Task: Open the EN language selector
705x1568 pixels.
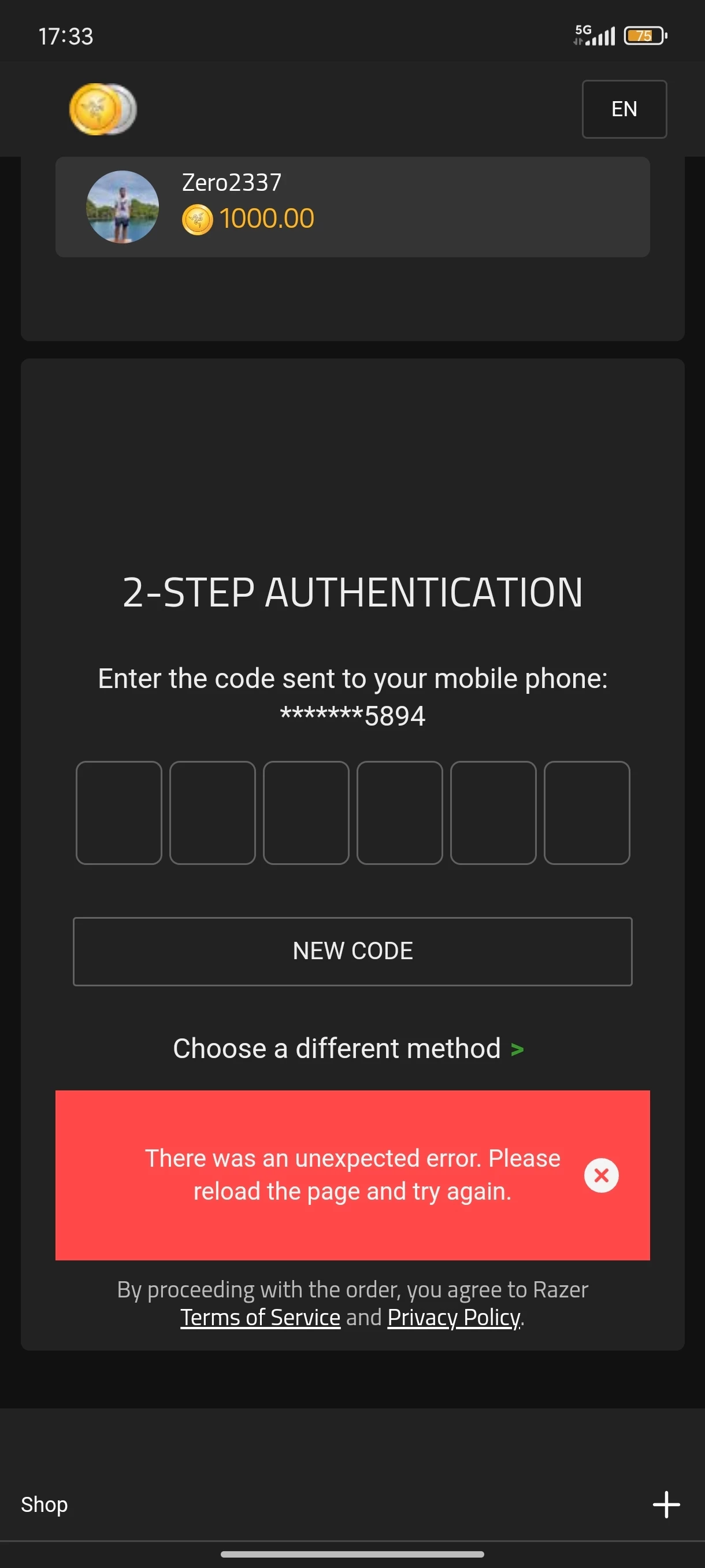Action: pos(624,109)
